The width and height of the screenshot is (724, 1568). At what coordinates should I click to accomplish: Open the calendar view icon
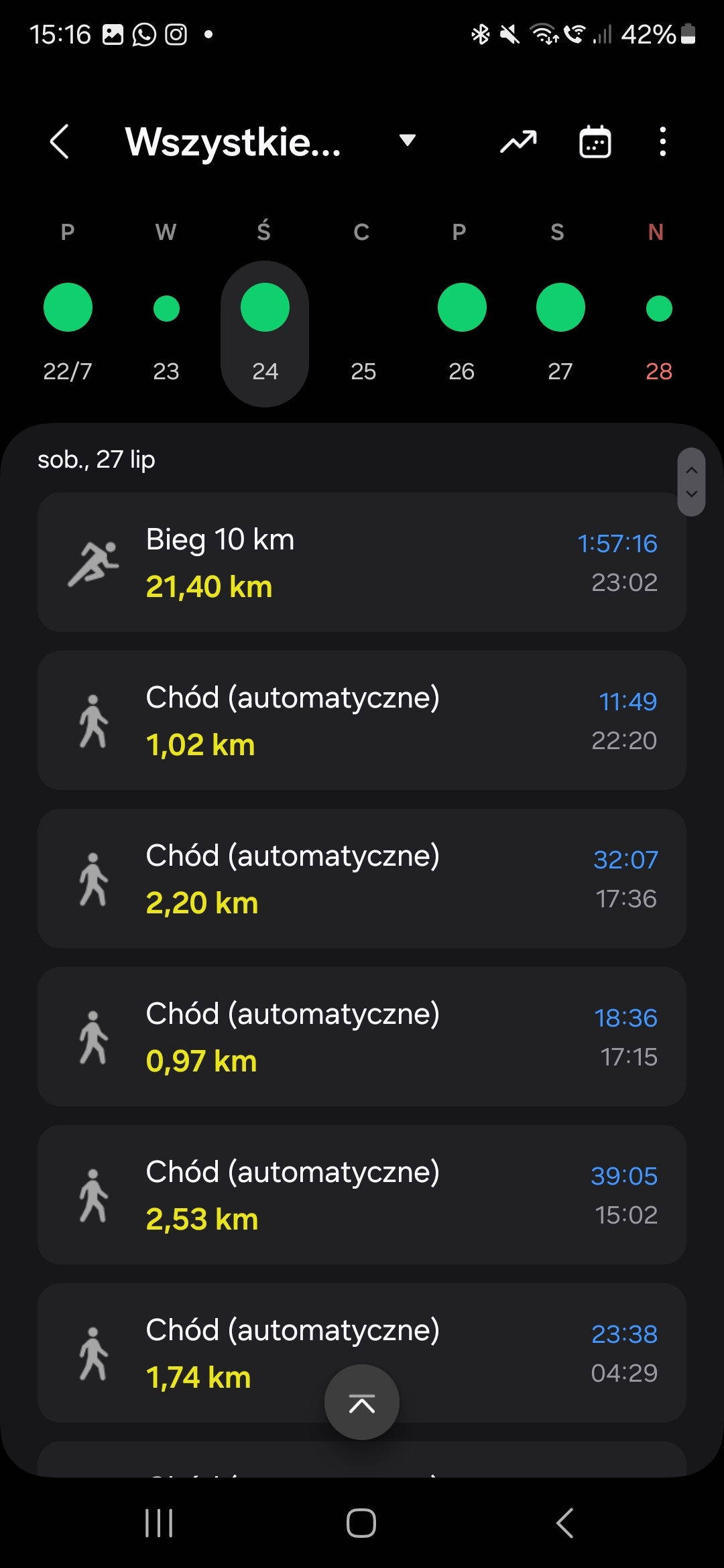(595, 142)
